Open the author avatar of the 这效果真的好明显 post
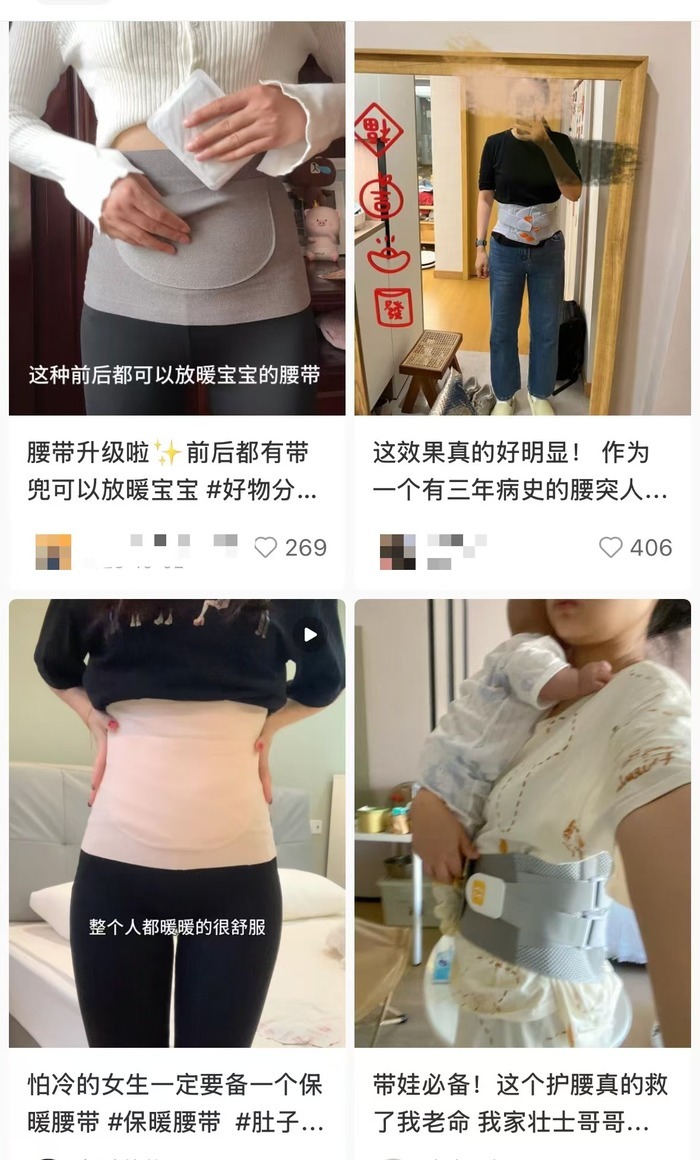This screenshot has width=700, height=1160. click(x=397, y=551)
